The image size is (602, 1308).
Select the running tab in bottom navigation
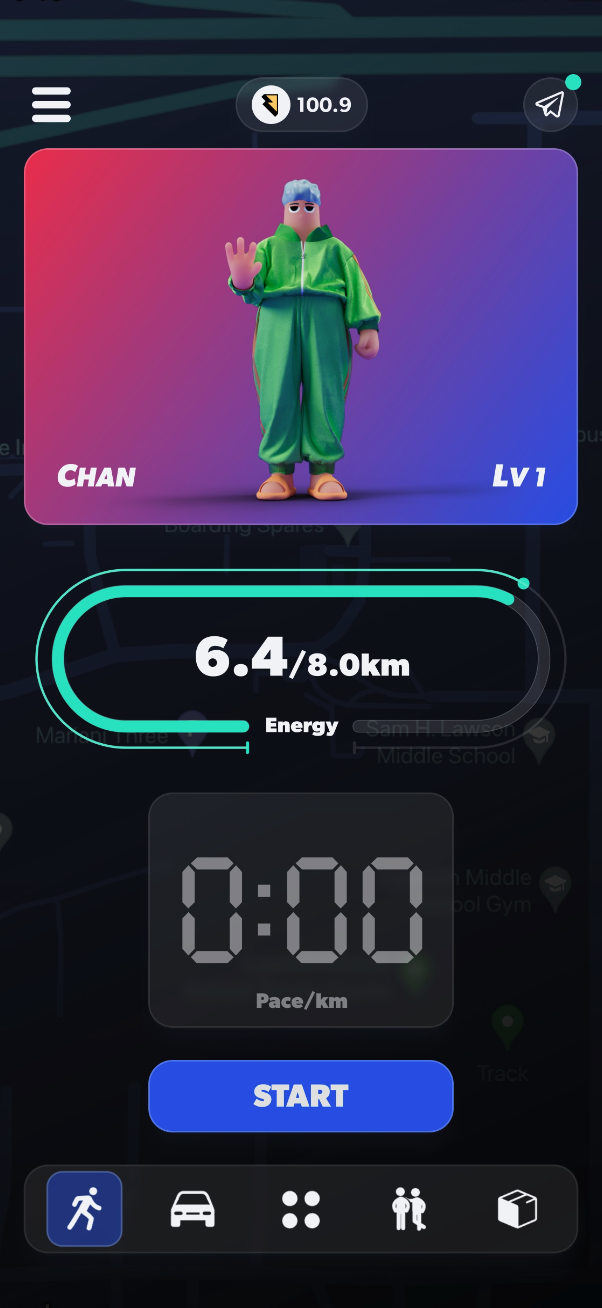coord(84,1209)
